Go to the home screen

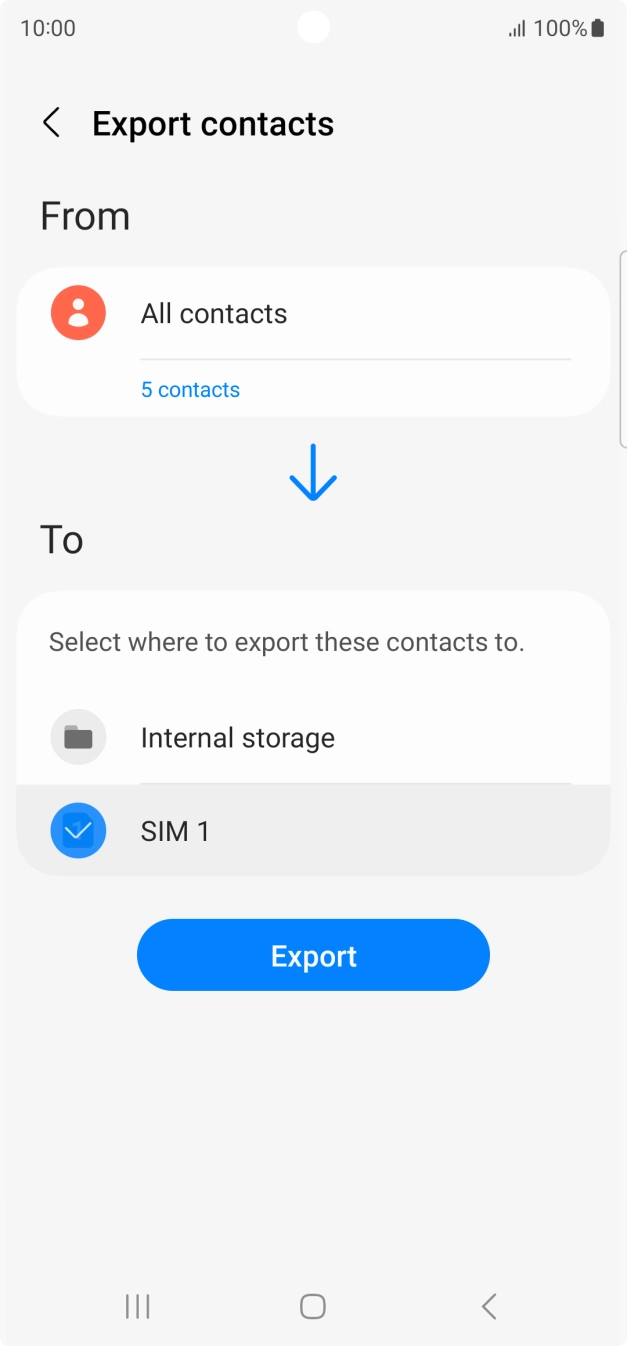(313, 1306)
